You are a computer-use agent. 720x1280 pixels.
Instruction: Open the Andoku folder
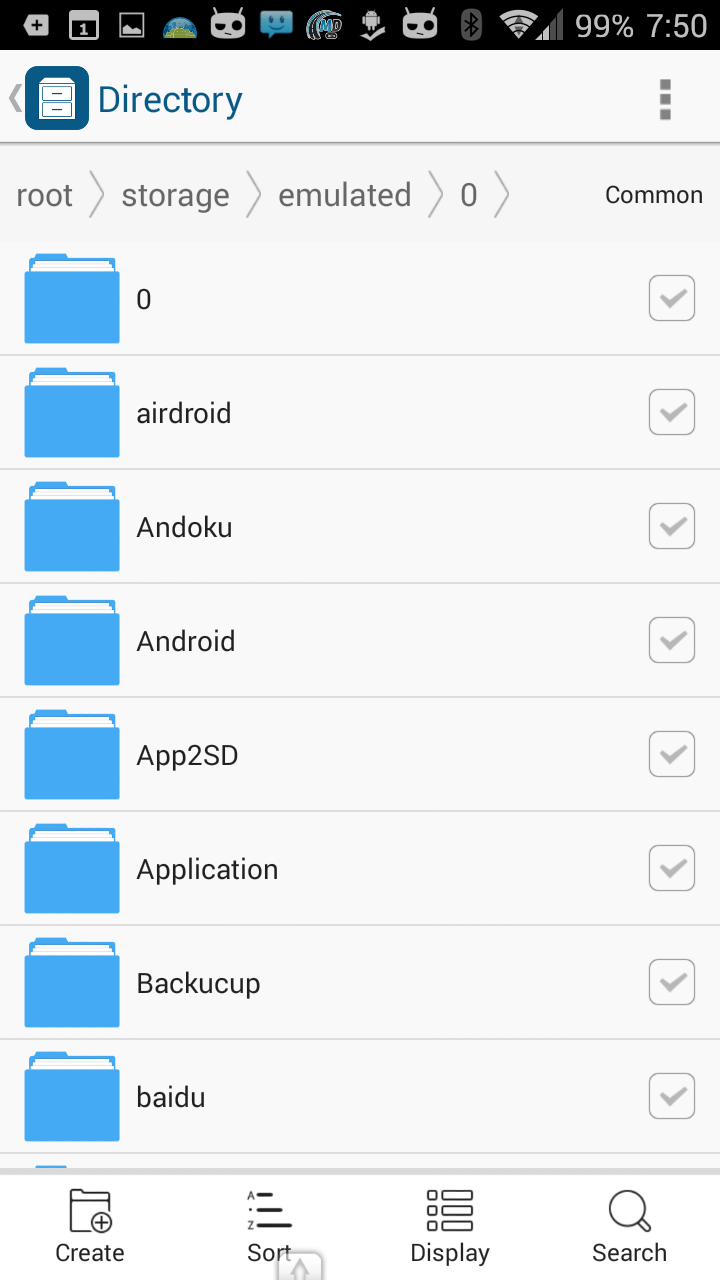point(360,527)
